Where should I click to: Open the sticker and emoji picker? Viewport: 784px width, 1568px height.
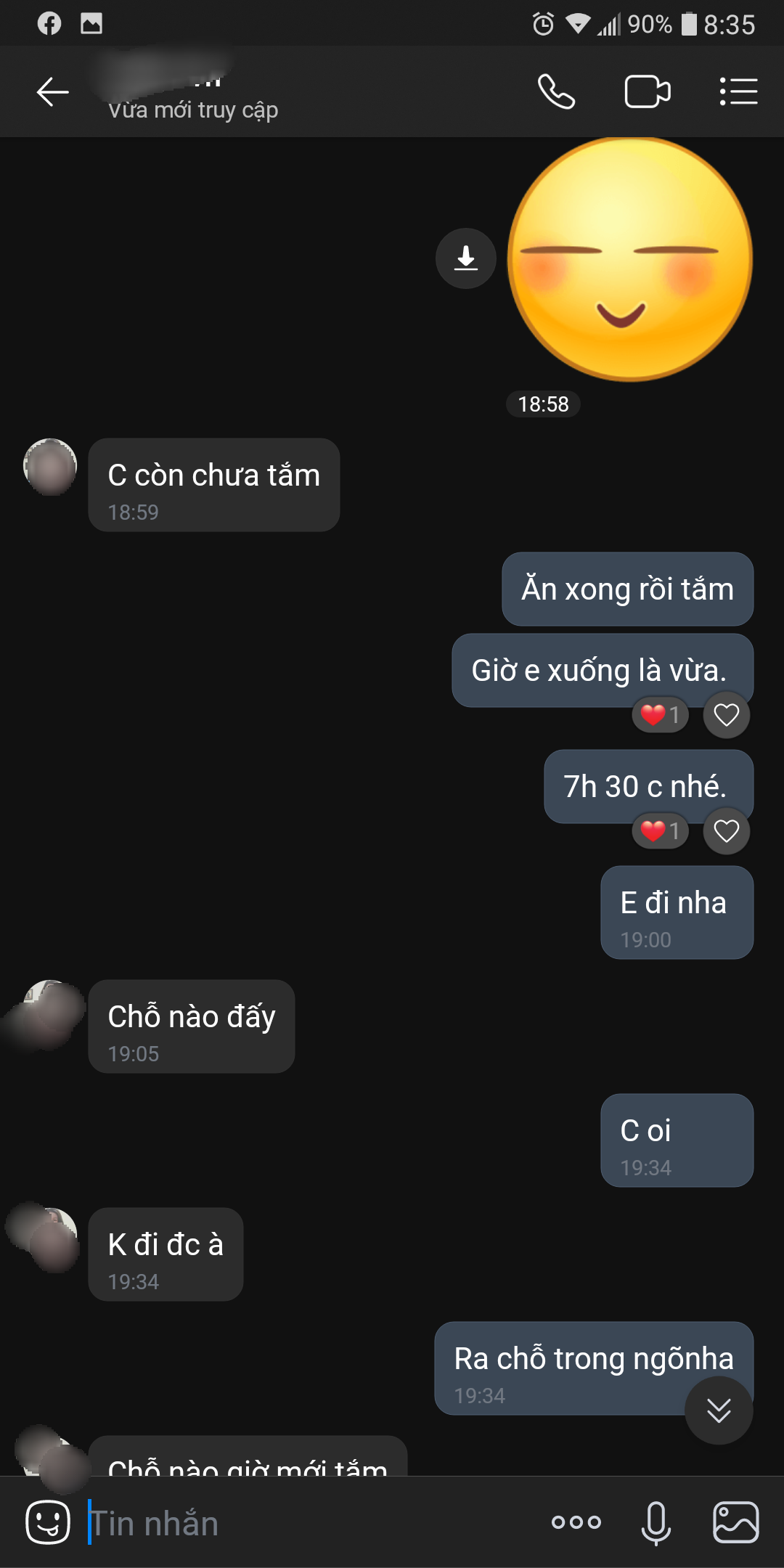tap(48, 1522)
